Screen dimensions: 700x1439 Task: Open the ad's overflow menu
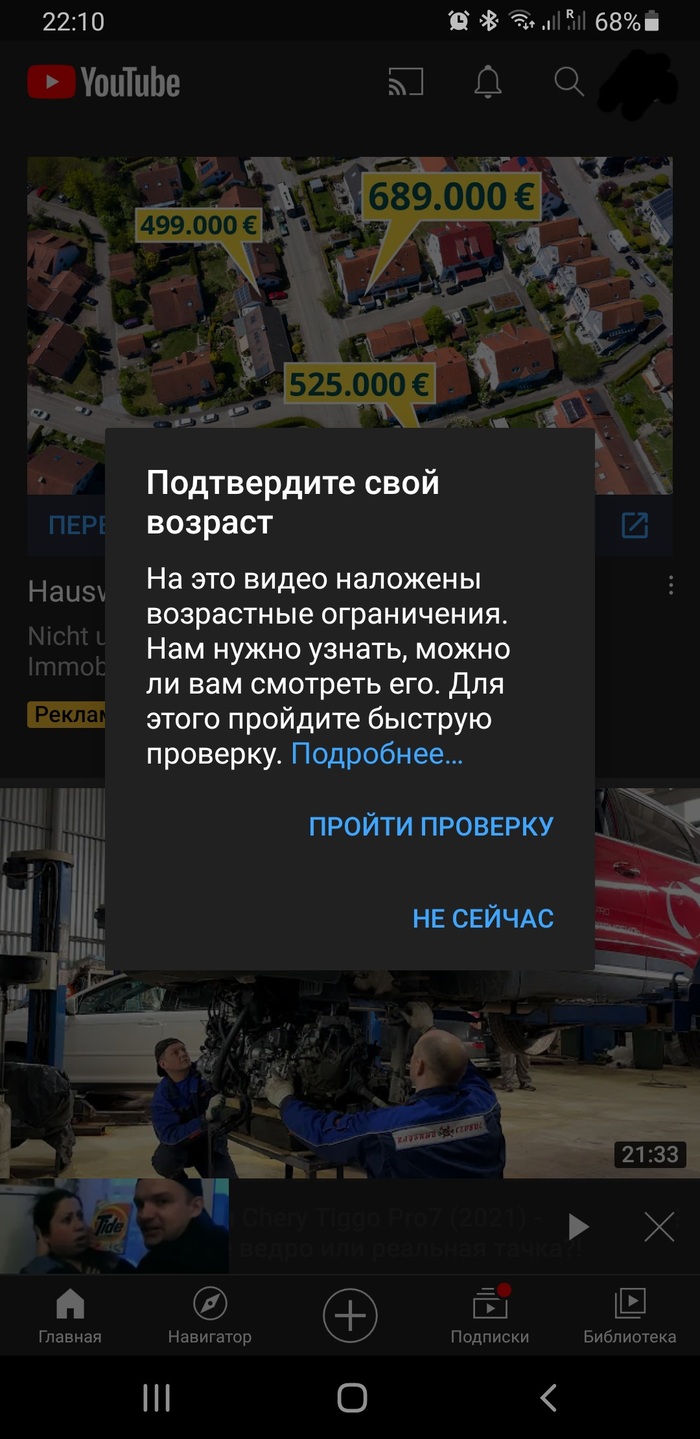[x=671, y=586]
